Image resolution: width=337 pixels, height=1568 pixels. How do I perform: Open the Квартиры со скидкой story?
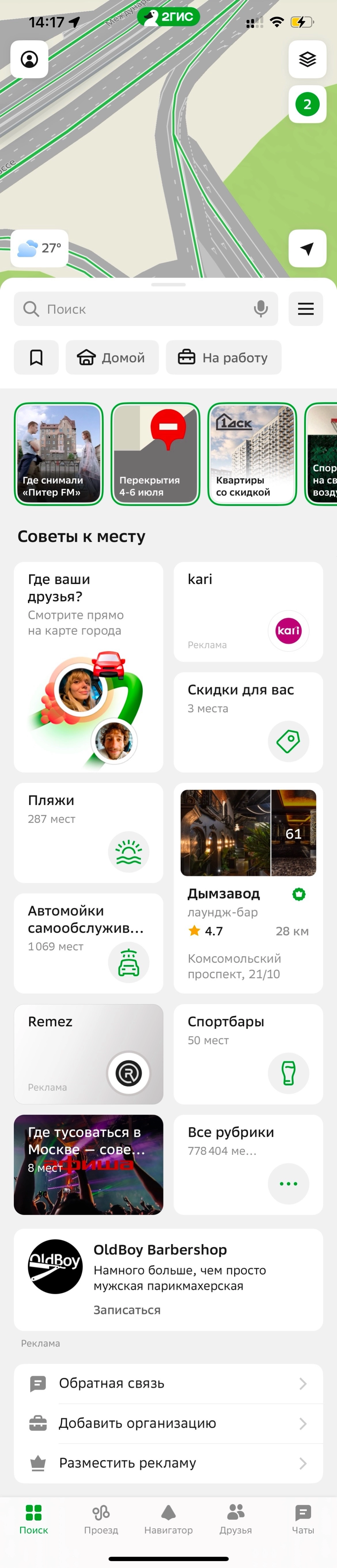point(252,454)
